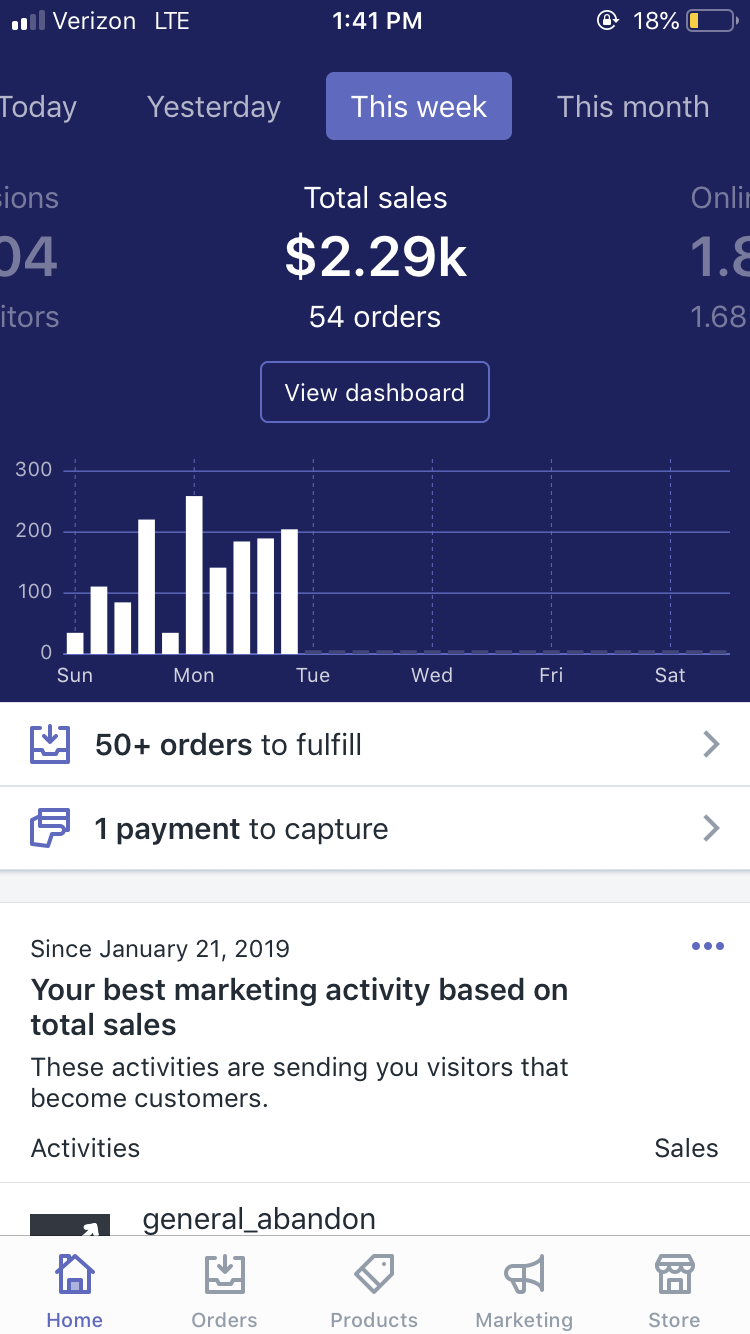The image size is (750, 1334).
Task: Open the 50+ orders to fulfill row
Action: 375,745
